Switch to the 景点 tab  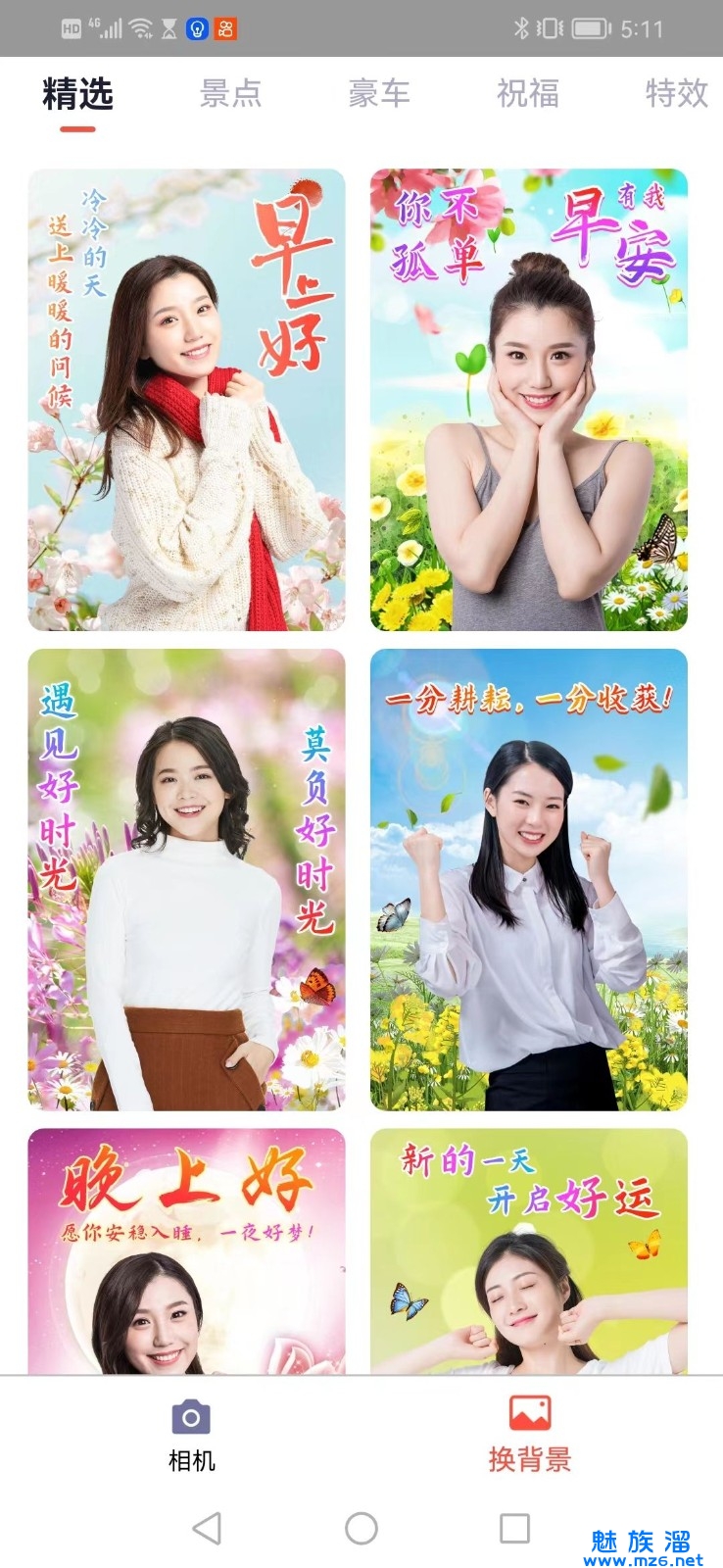tap(230, 94)
